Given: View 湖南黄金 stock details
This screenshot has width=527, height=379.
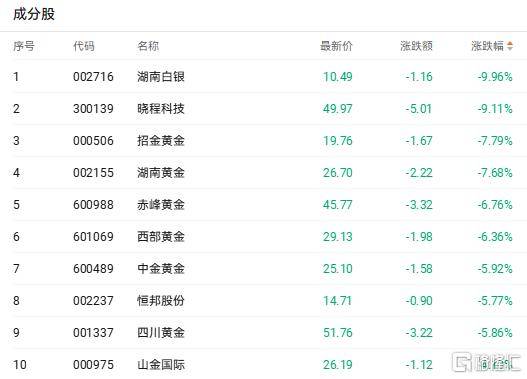Looking at the screenshot, I should click(x=161, y=173).
